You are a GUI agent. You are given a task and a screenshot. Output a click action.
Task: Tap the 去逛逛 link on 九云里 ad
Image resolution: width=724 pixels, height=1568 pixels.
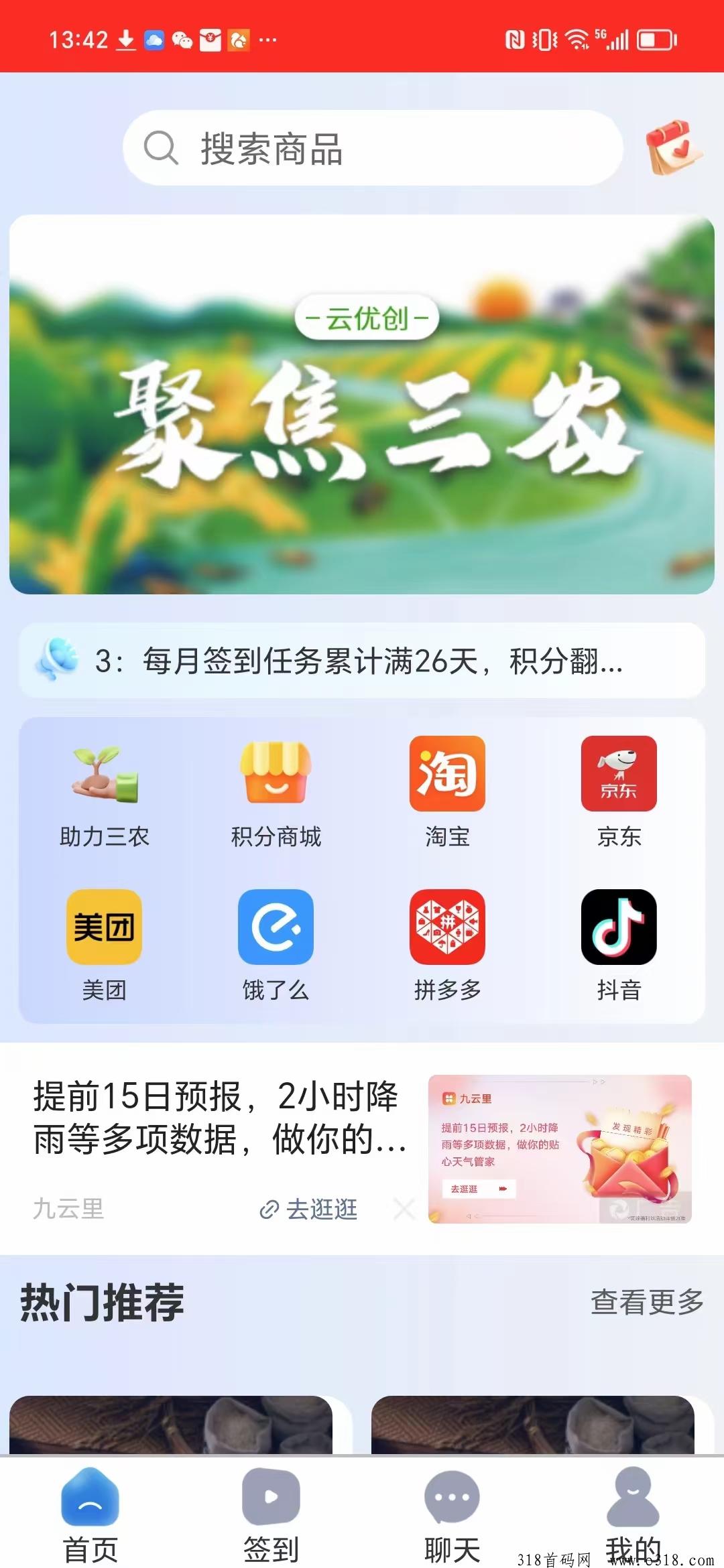(309, 1210)
